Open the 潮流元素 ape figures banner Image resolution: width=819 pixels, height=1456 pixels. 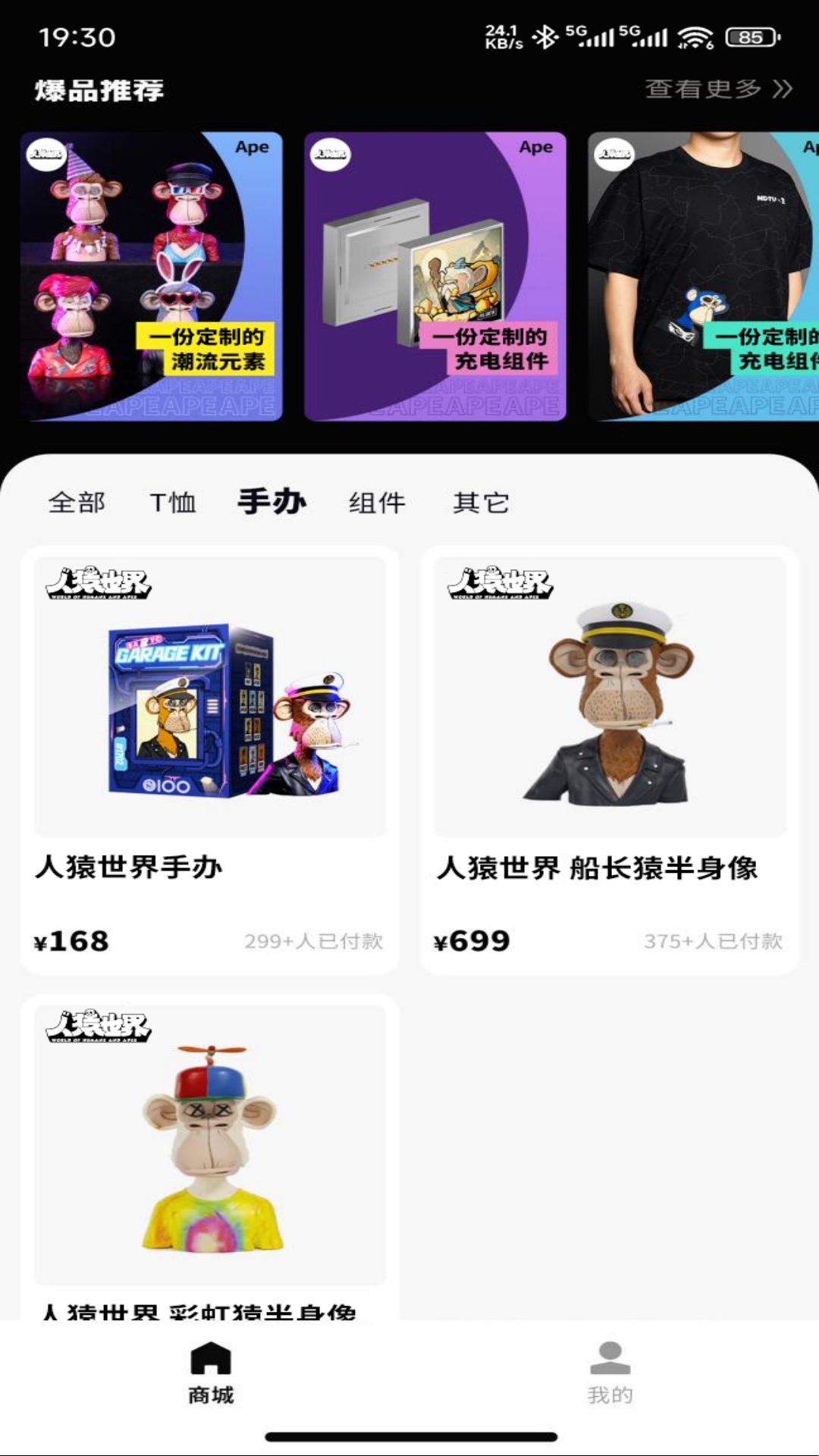point(152,277)
